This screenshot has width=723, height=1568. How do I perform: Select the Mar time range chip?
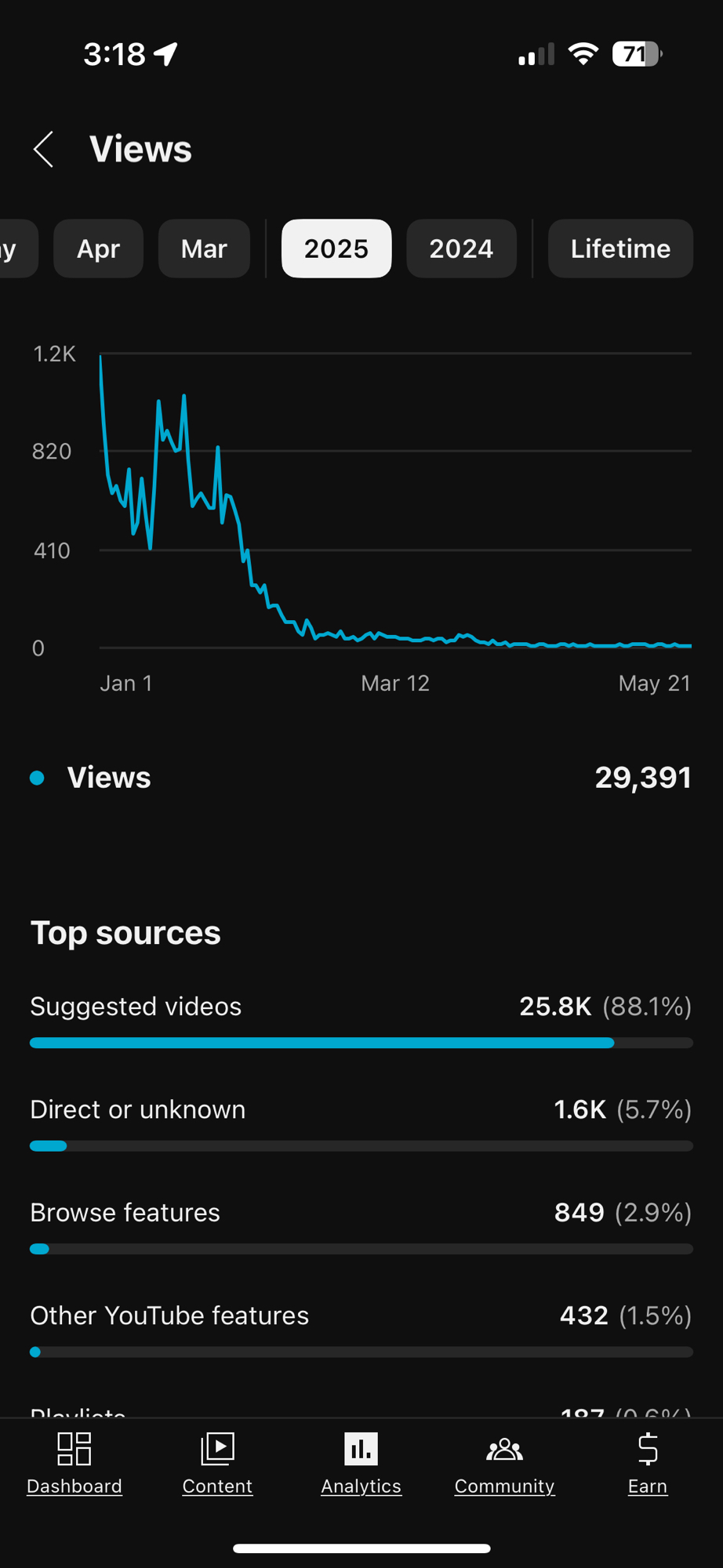[x=204, y=249]
